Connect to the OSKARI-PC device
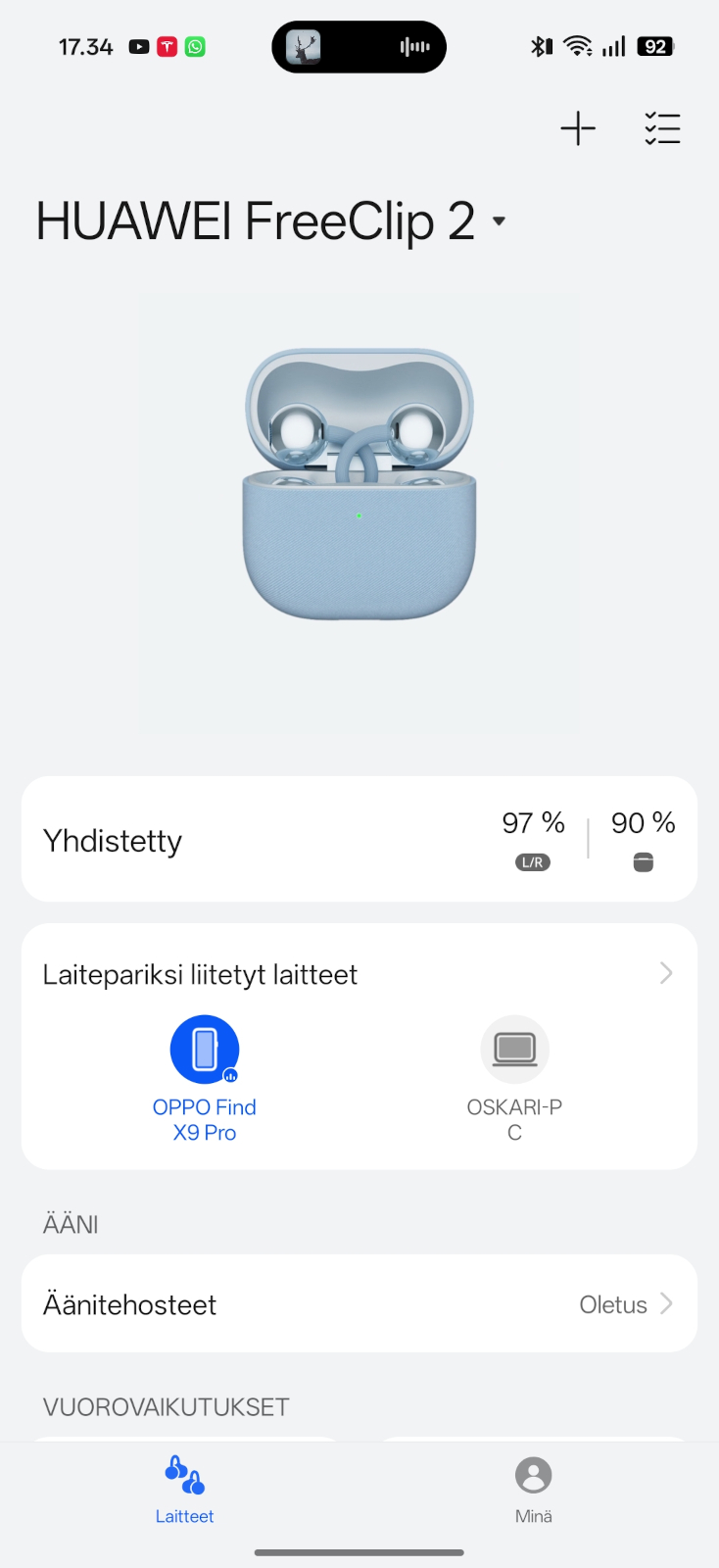Viewport: 719px width, 1568px height. coord(514,1050)
